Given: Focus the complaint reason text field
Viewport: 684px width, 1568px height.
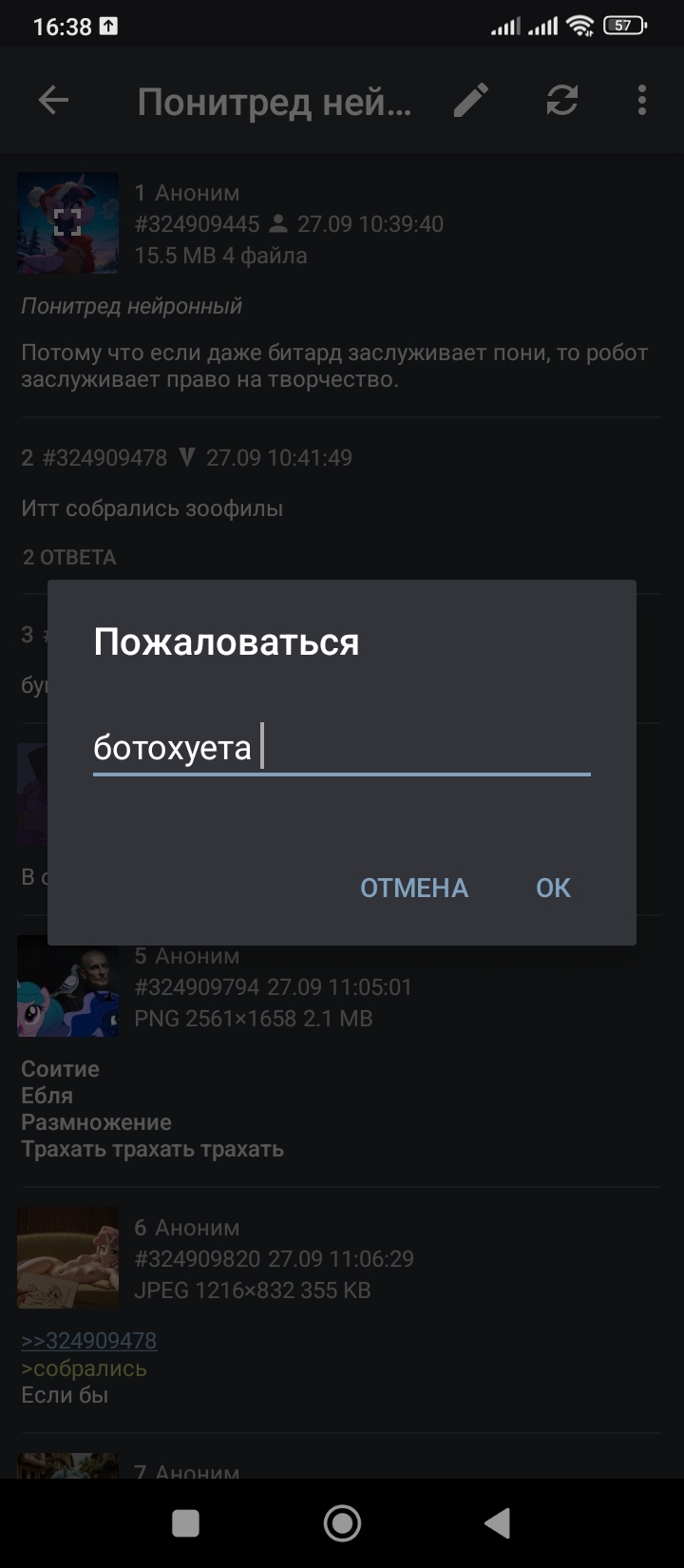Looking at the screenshot, I should [x=341, y=748].
